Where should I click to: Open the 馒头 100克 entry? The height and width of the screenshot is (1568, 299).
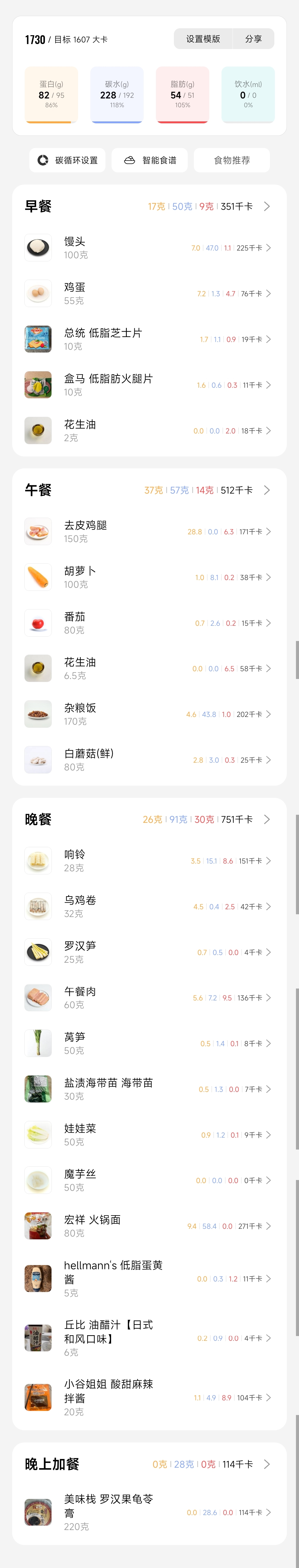[149, 248]
